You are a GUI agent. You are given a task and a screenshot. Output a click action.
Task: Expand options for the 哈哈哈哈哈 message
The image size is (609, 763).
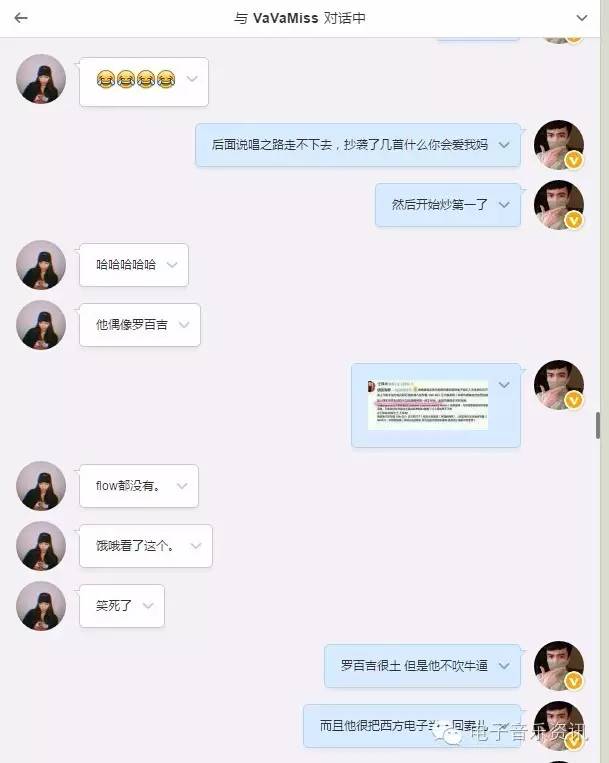tap(172, 265)
